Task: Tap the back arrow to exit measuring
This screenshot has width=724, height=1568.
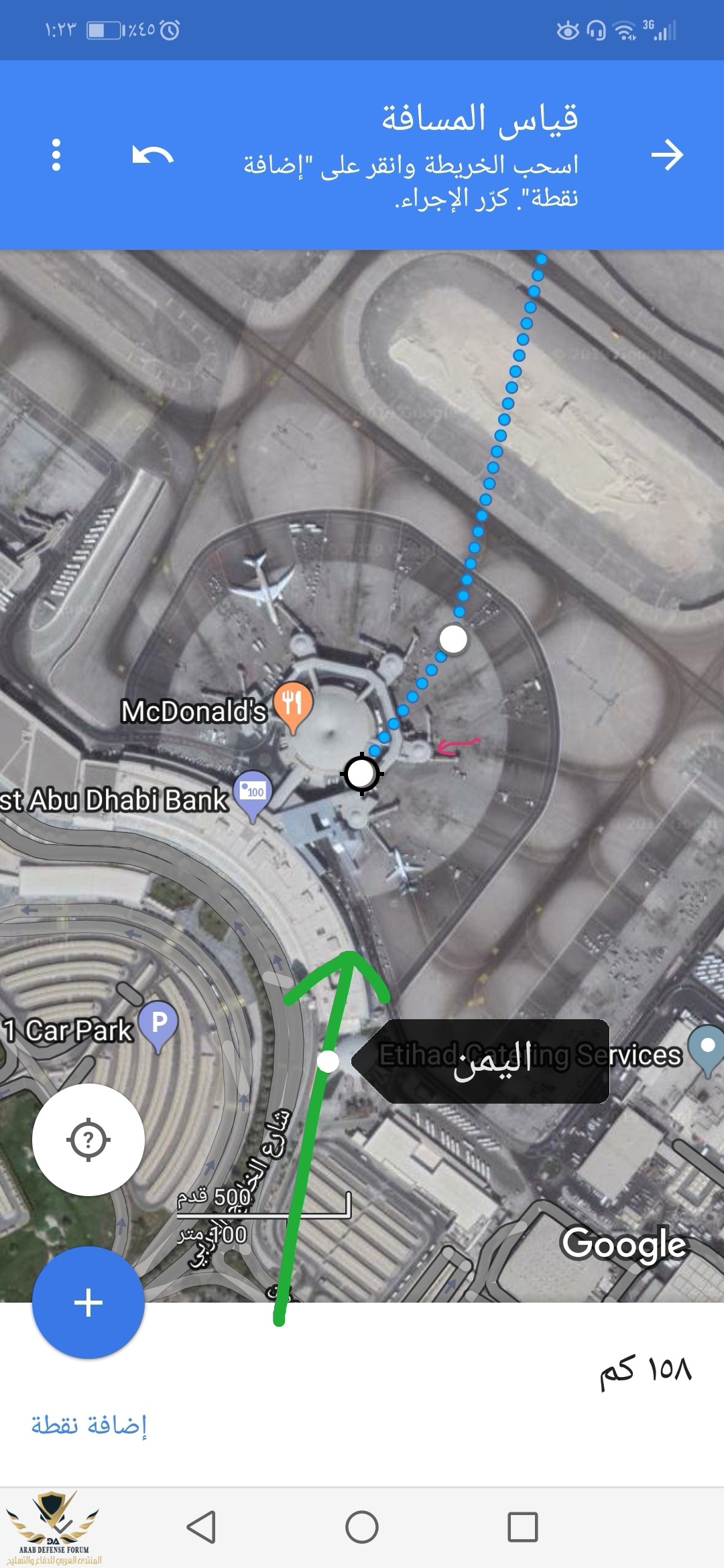Action: (x=667, y=155)
